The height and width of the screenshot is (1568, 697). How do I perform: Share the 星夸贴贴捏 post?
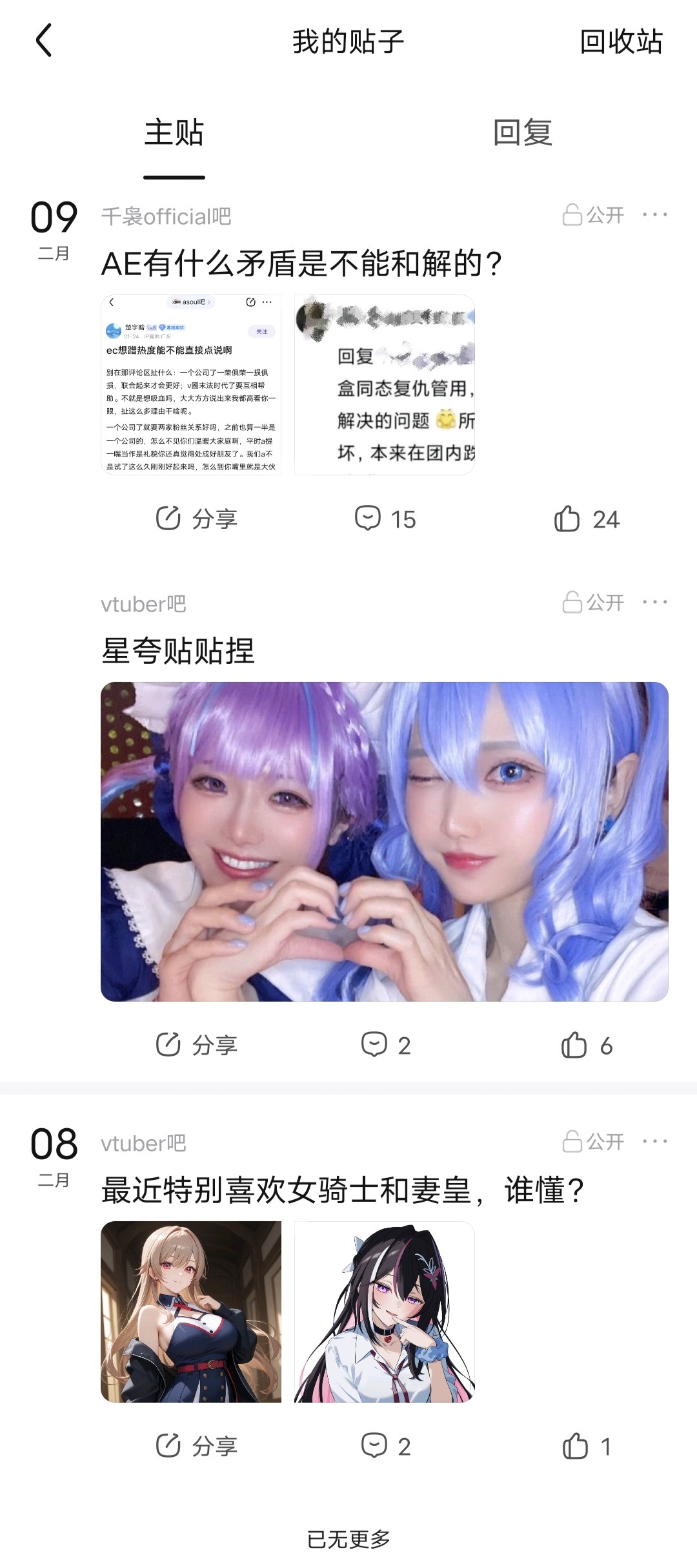(197, 1045)
